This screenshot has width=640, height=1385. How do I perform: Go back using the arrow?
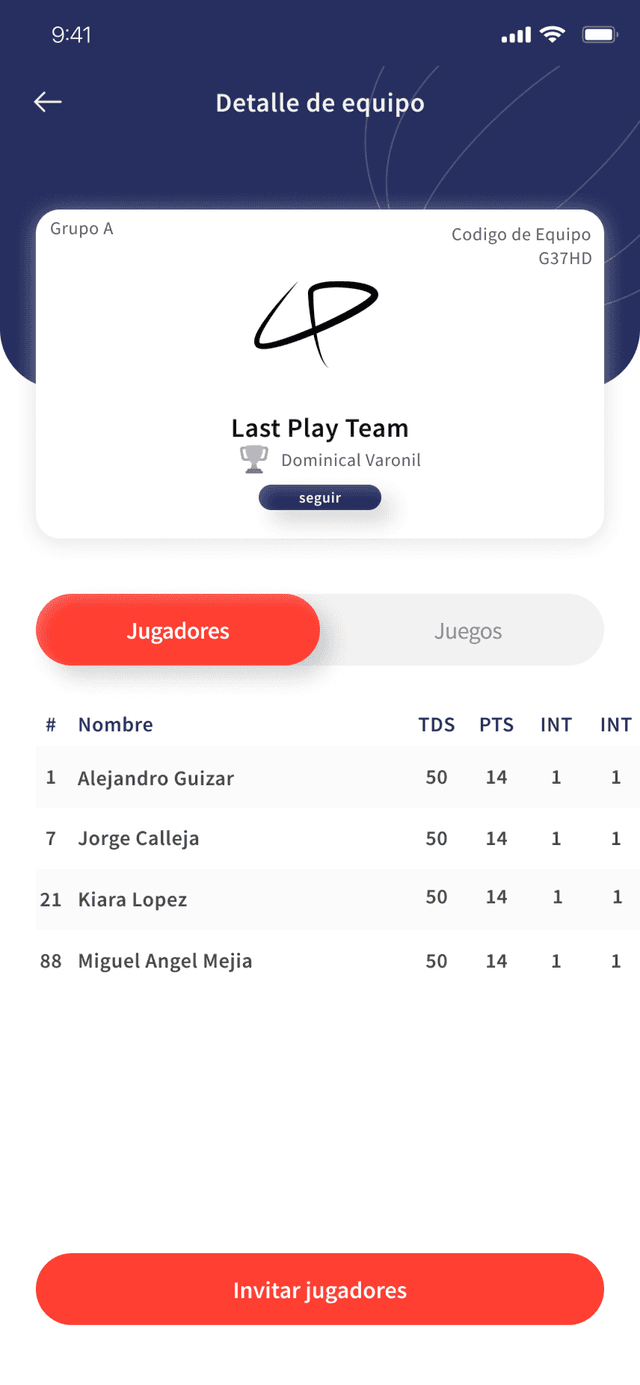[48, 102]
